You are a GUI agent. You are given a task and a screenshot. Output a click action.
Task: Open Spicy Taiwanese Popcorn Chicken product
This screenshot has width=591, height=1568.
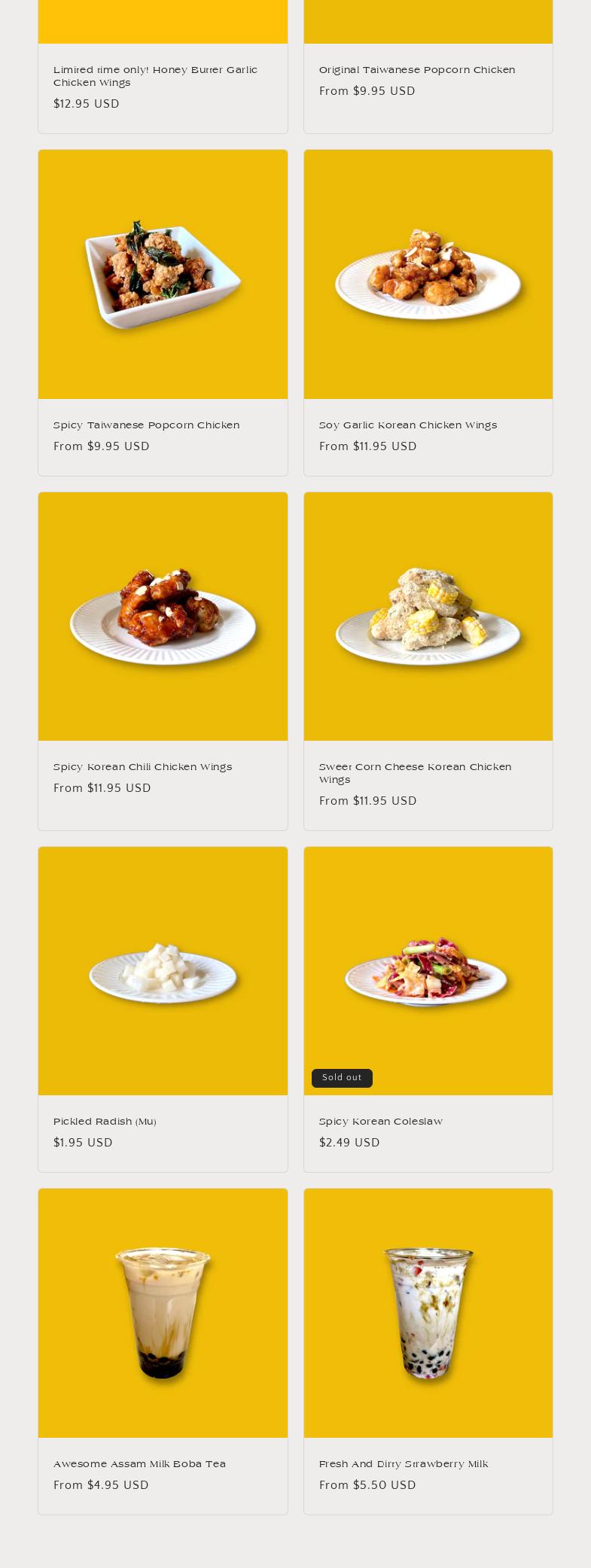point(146,425)
